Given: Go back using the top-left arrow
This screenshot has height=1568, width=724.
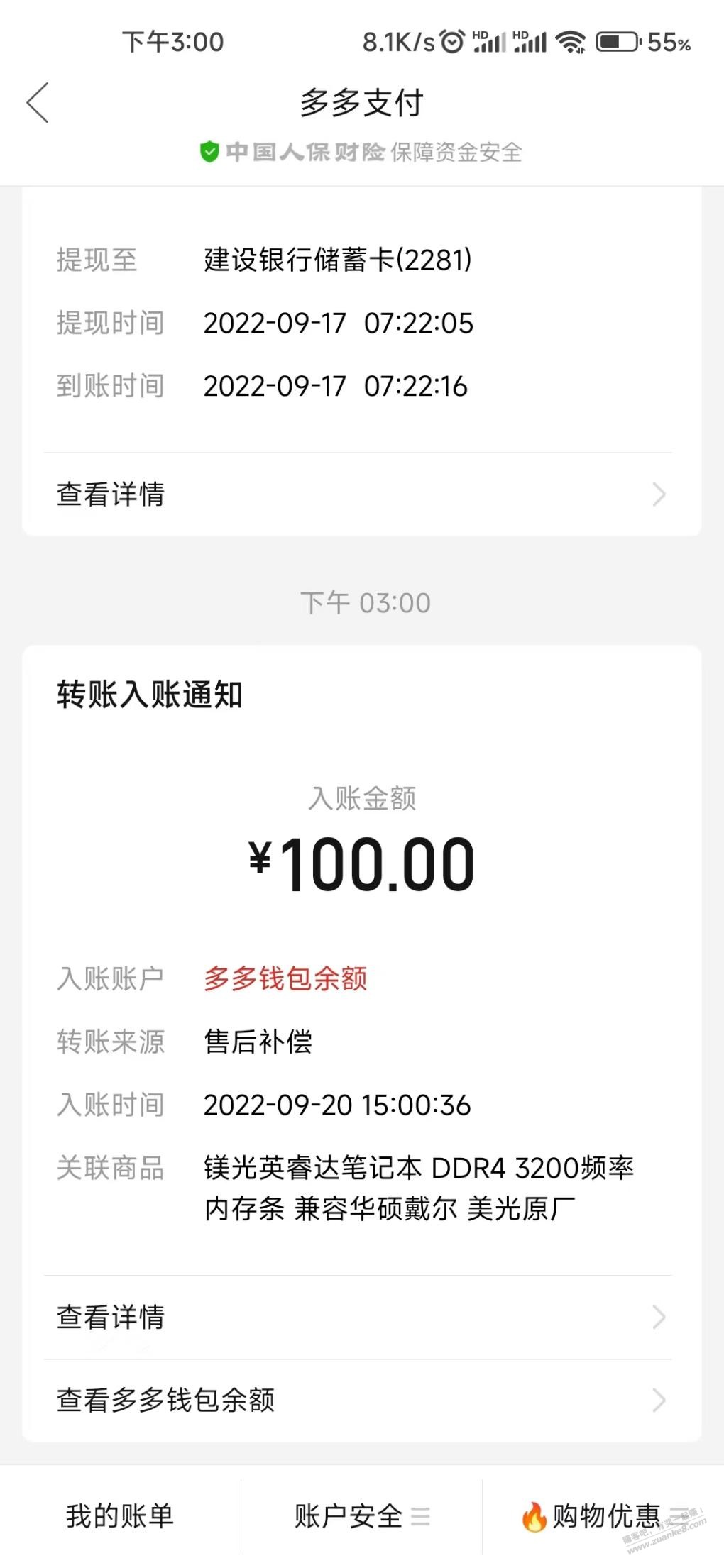Looking at the screenshot, I should pyautogui.click(x=38, y=102).
